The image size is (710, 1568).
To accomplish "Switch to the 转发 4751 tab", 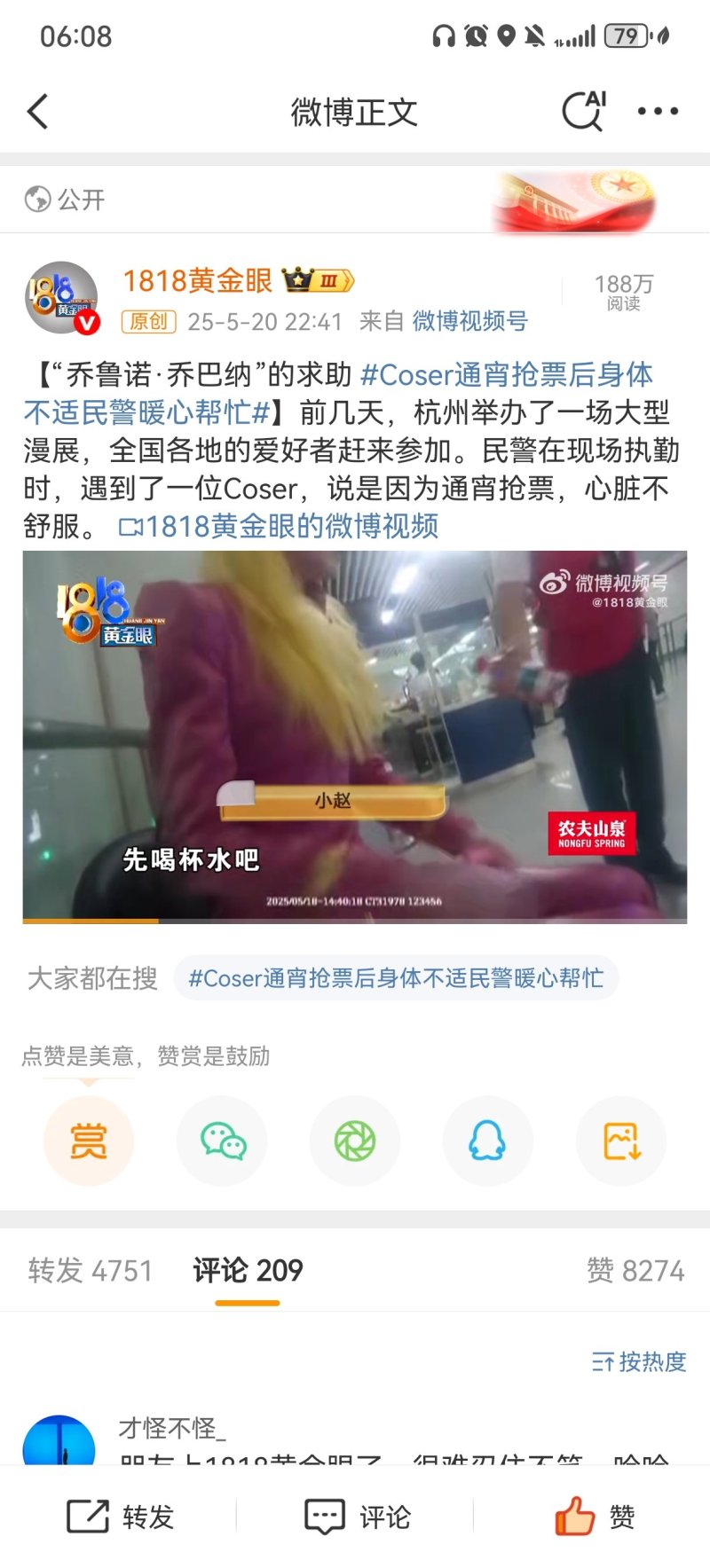I will click(x=91, y=1271).
